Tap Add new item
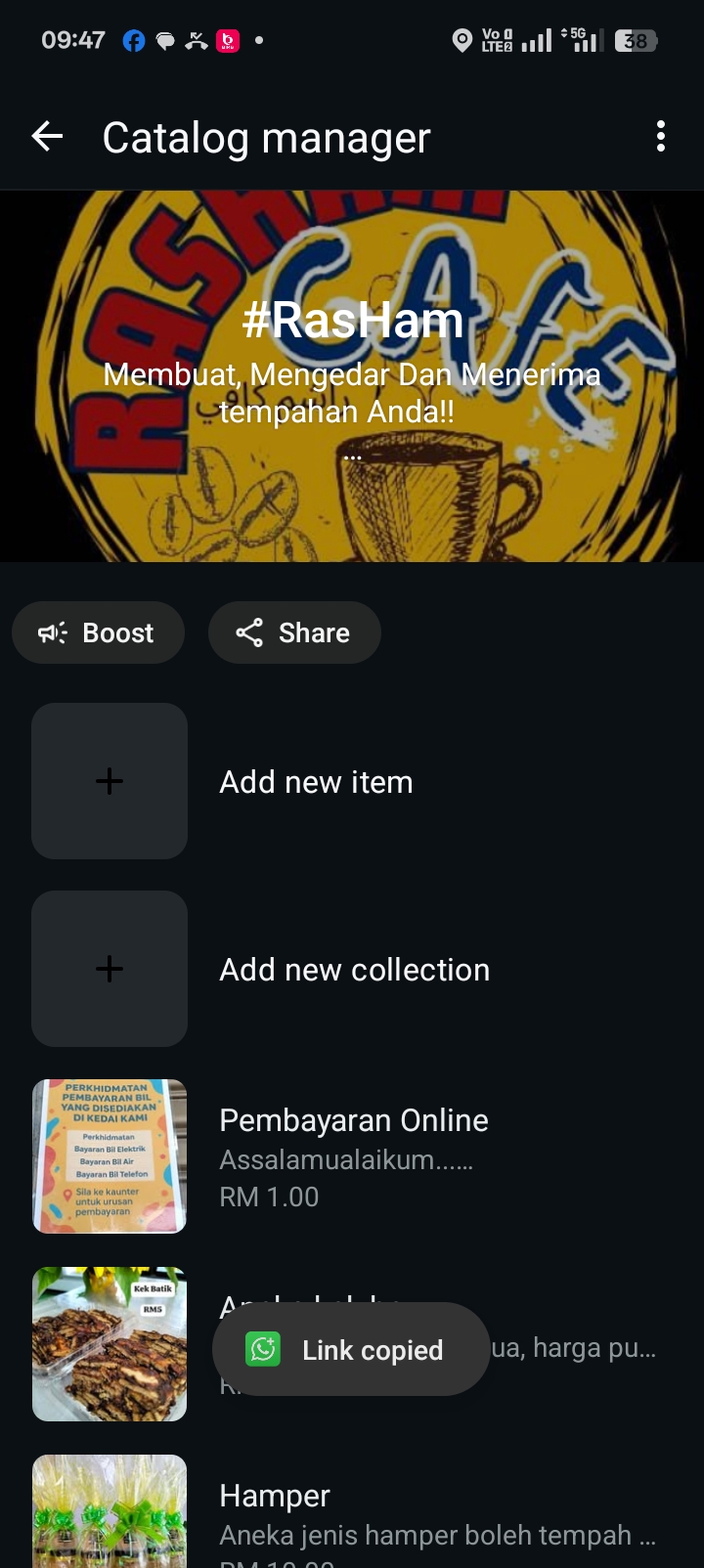The image size is (704, 1568). [x=315, y=782]
